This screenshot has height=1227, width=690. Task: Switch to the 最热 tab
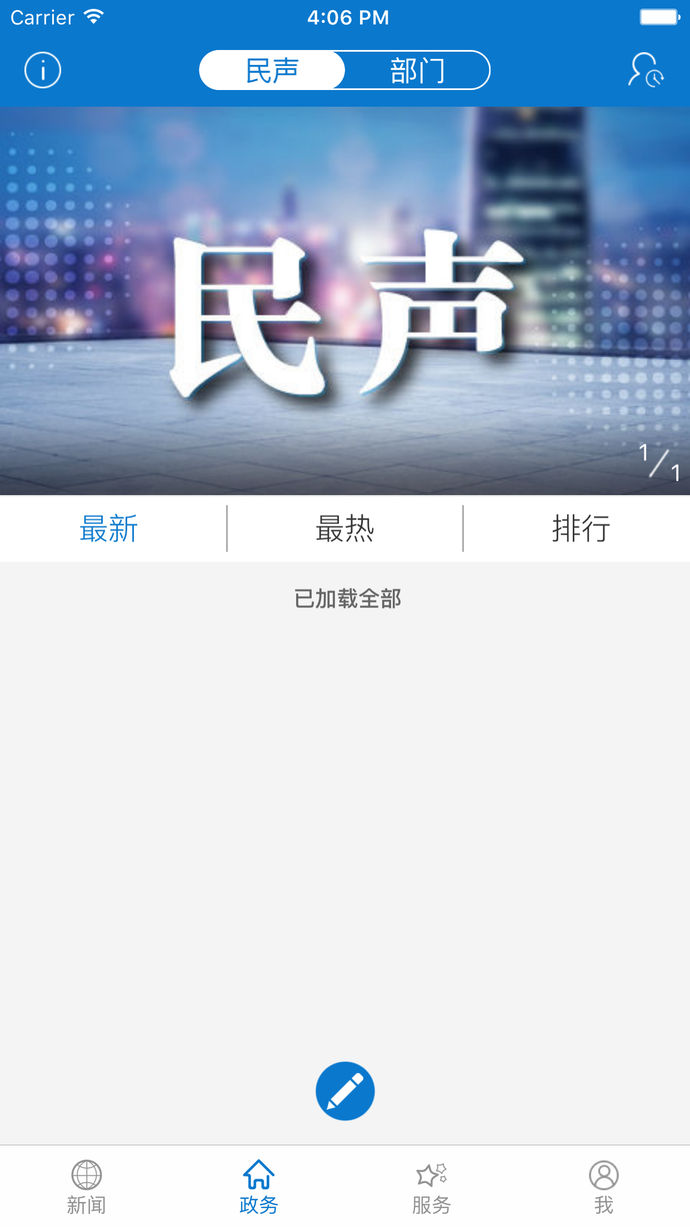(x=345, y=528)
